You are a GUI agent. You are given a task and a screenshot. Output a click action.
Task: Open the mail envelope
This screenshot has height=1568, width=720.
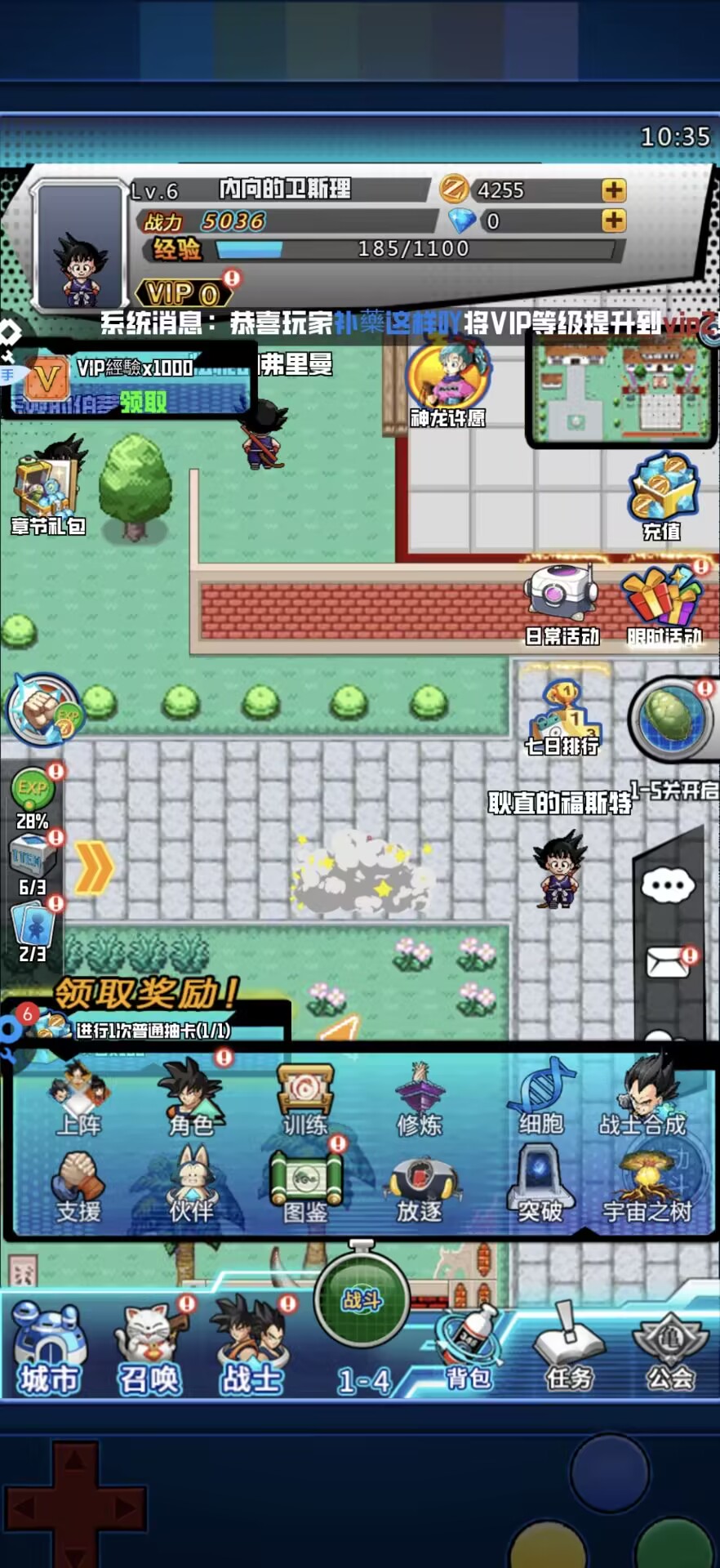tap(668, 963)
